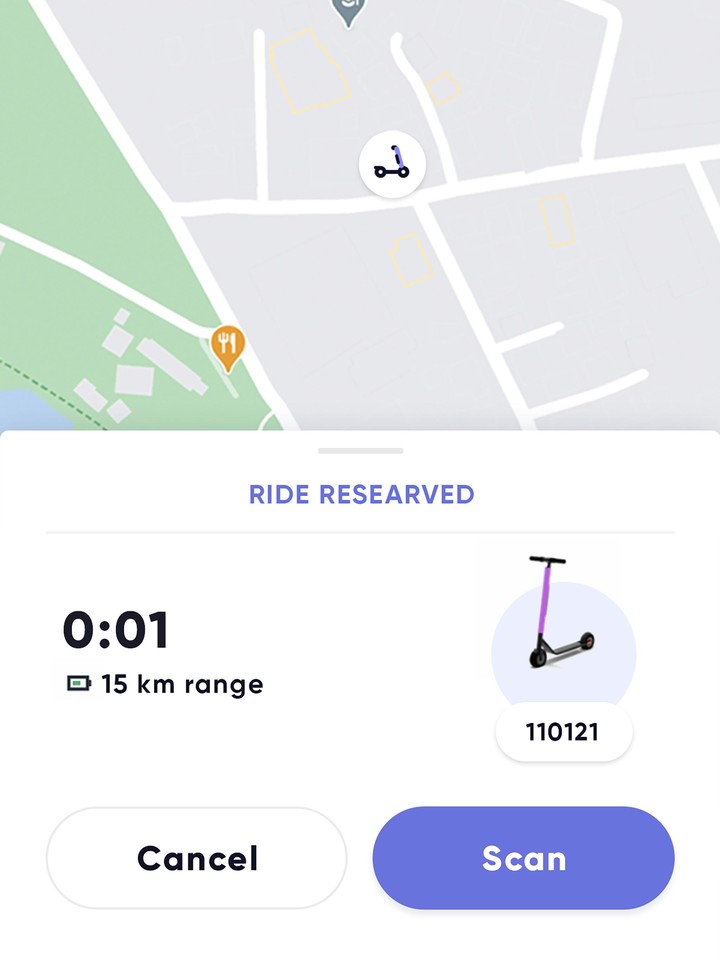This screenshot has width=720, height=960.
Task: Select the fork-and-knife symbol on the orange pin
Action: (x=227, y=339)
